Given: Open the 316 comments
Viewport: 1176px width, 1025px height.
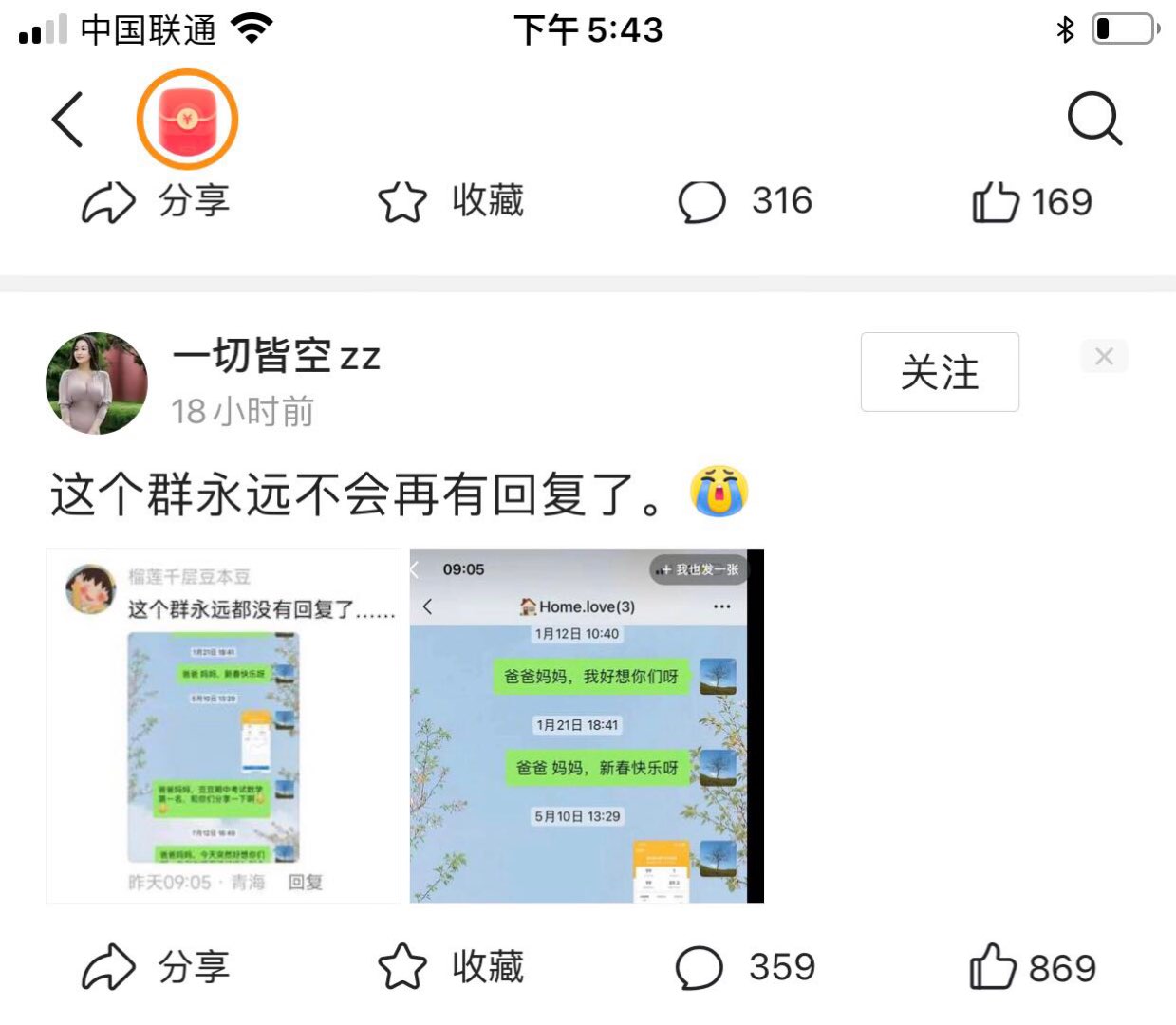Looking at the screenshot, I should click(x=745, y=202).
